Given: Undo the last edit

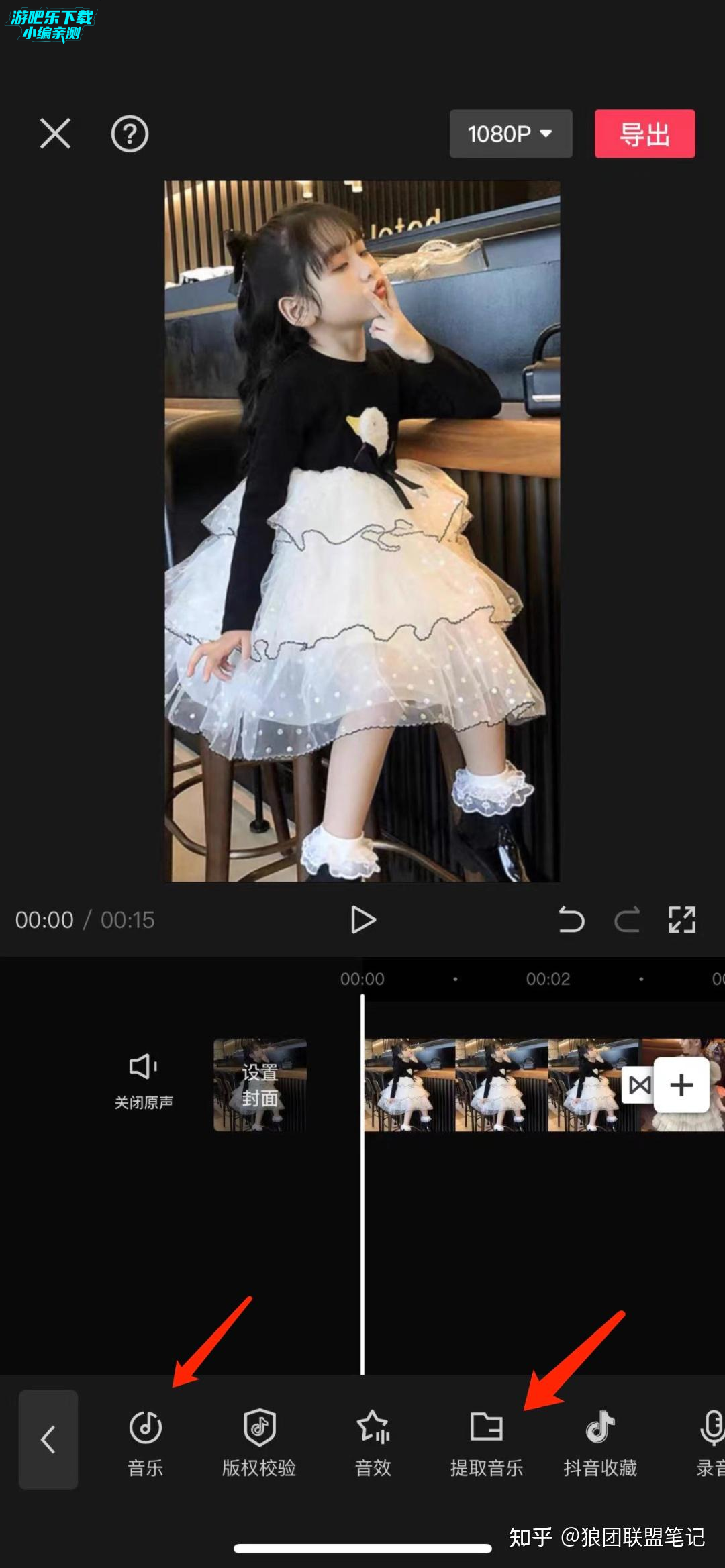Looking at the screenshot, I should coord(571,920).
